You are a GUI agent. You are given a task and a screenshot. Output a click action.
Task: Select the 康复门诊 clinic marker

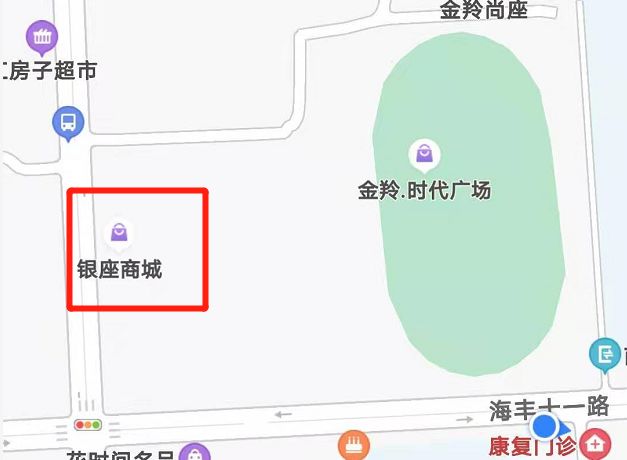pyautogui.click(x=597, y=441)
